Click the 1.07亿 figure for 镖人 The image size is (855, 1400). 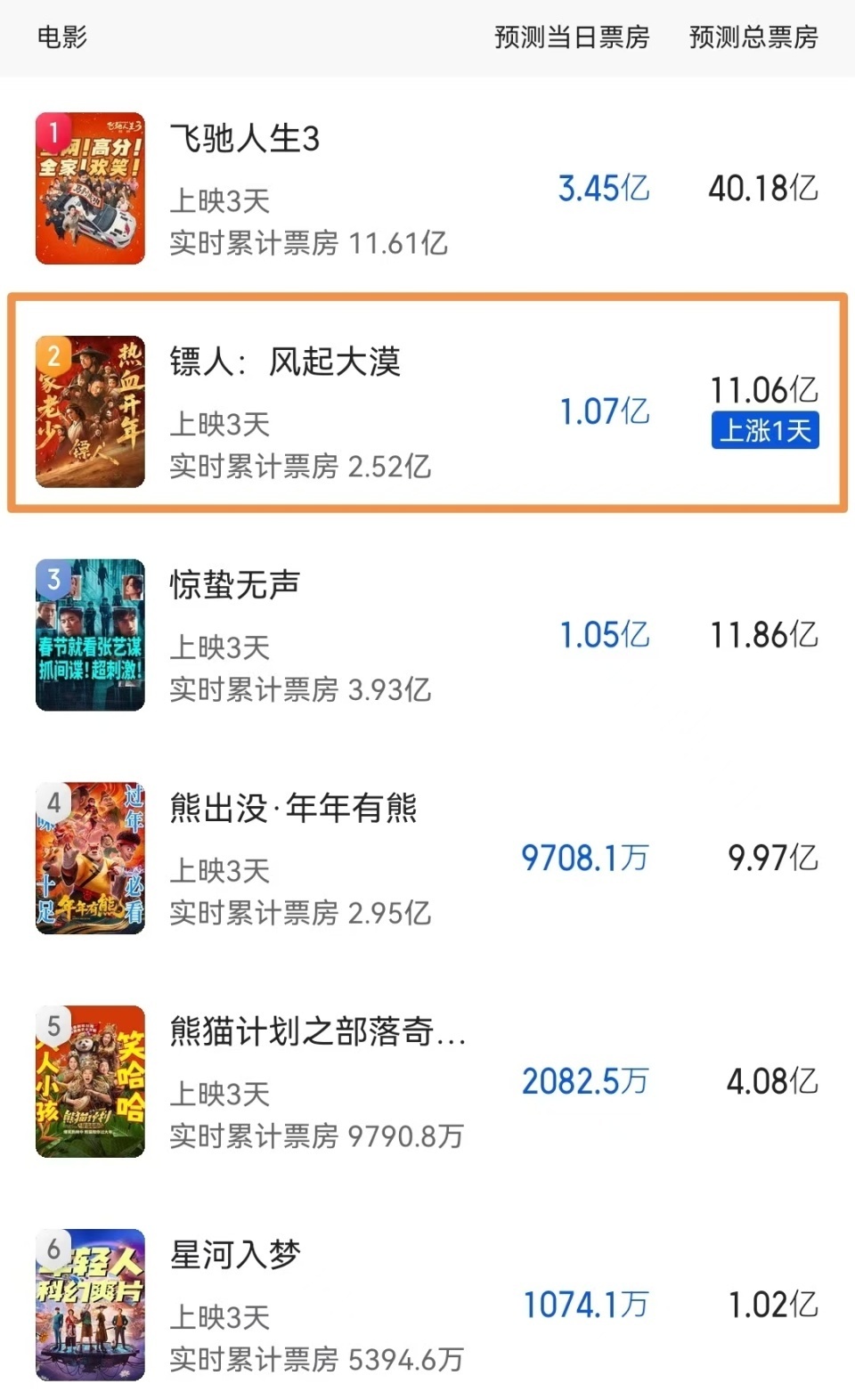click(x=605, y=411)
